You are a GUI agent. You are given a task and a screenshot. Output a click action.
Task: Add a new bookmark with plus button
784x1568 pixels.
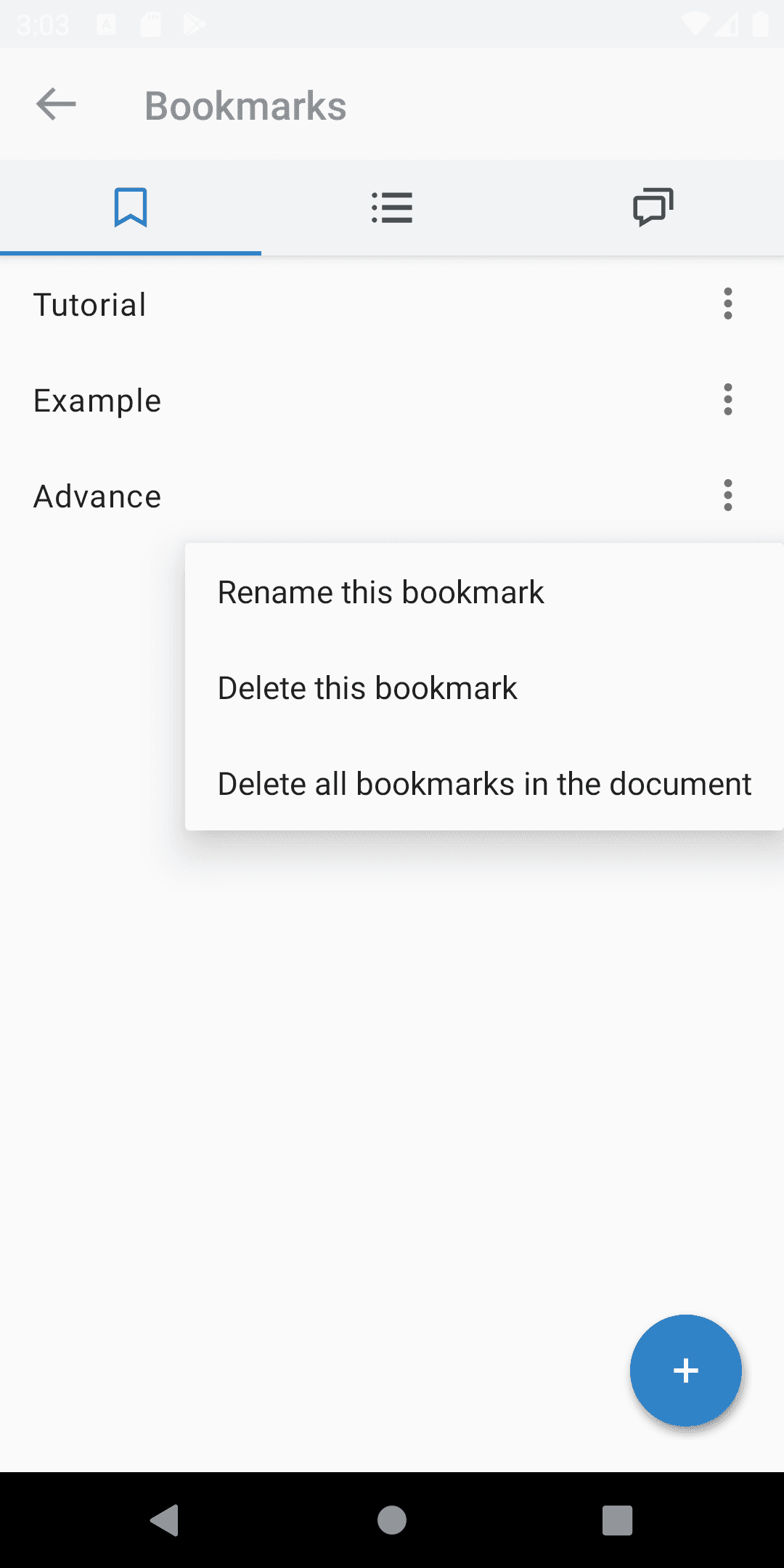coord(685,1371)
